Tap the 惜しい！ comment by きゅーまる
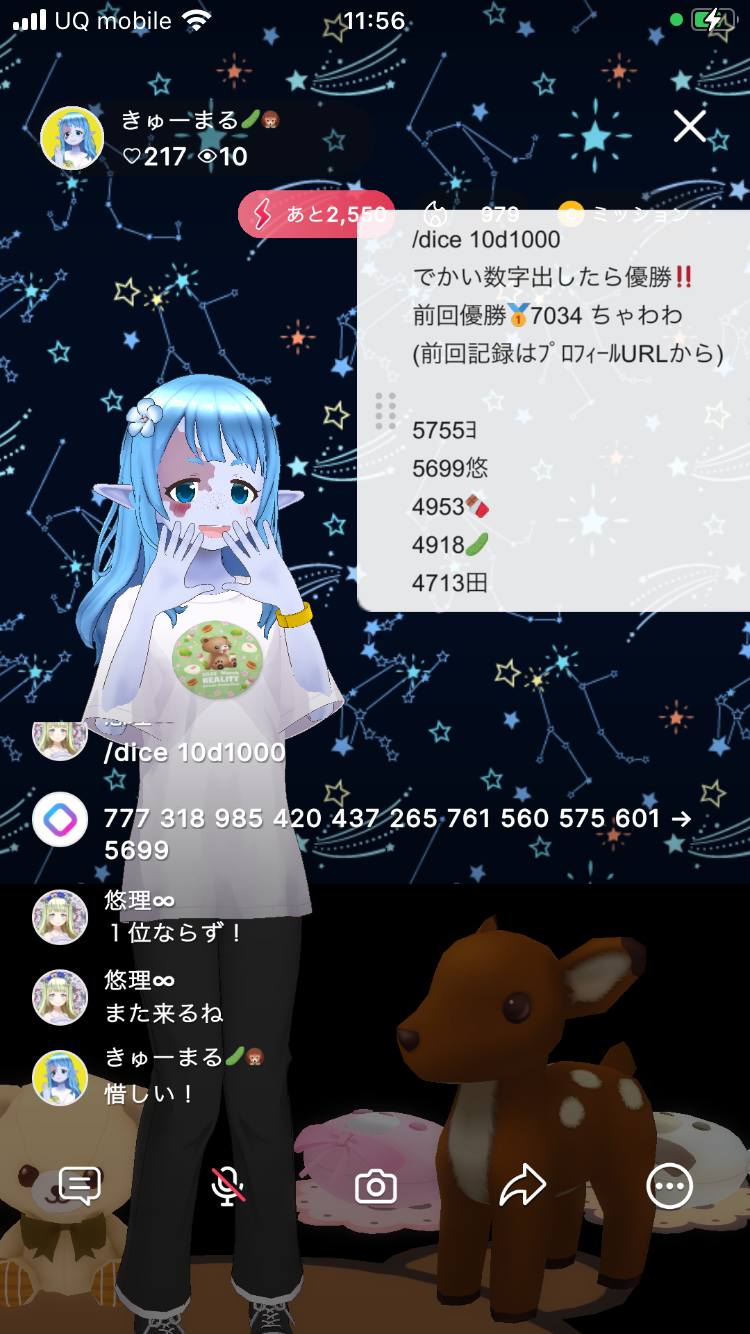The image size is (750, 1334). (150, 1094)
